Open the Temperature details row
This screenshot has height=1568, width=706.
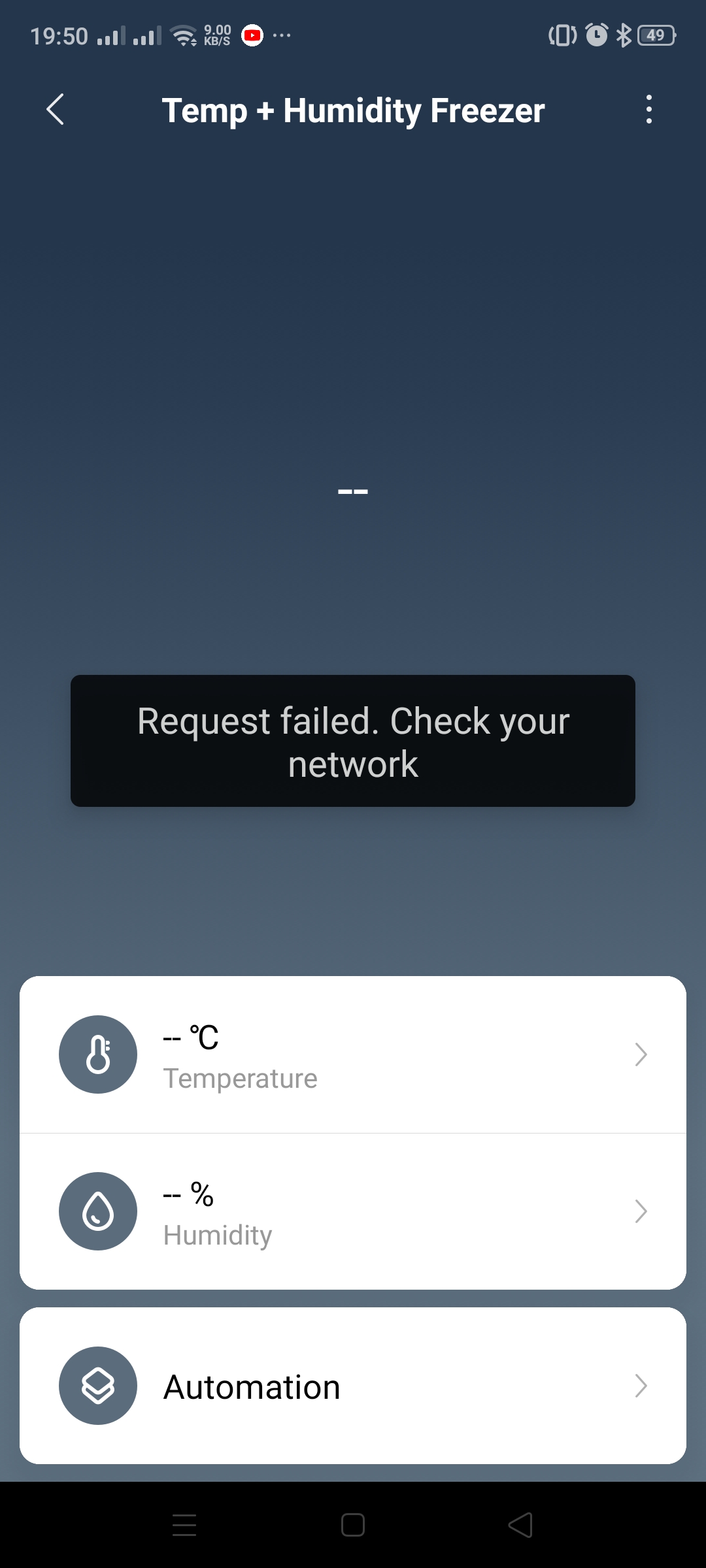point(353,1054)
